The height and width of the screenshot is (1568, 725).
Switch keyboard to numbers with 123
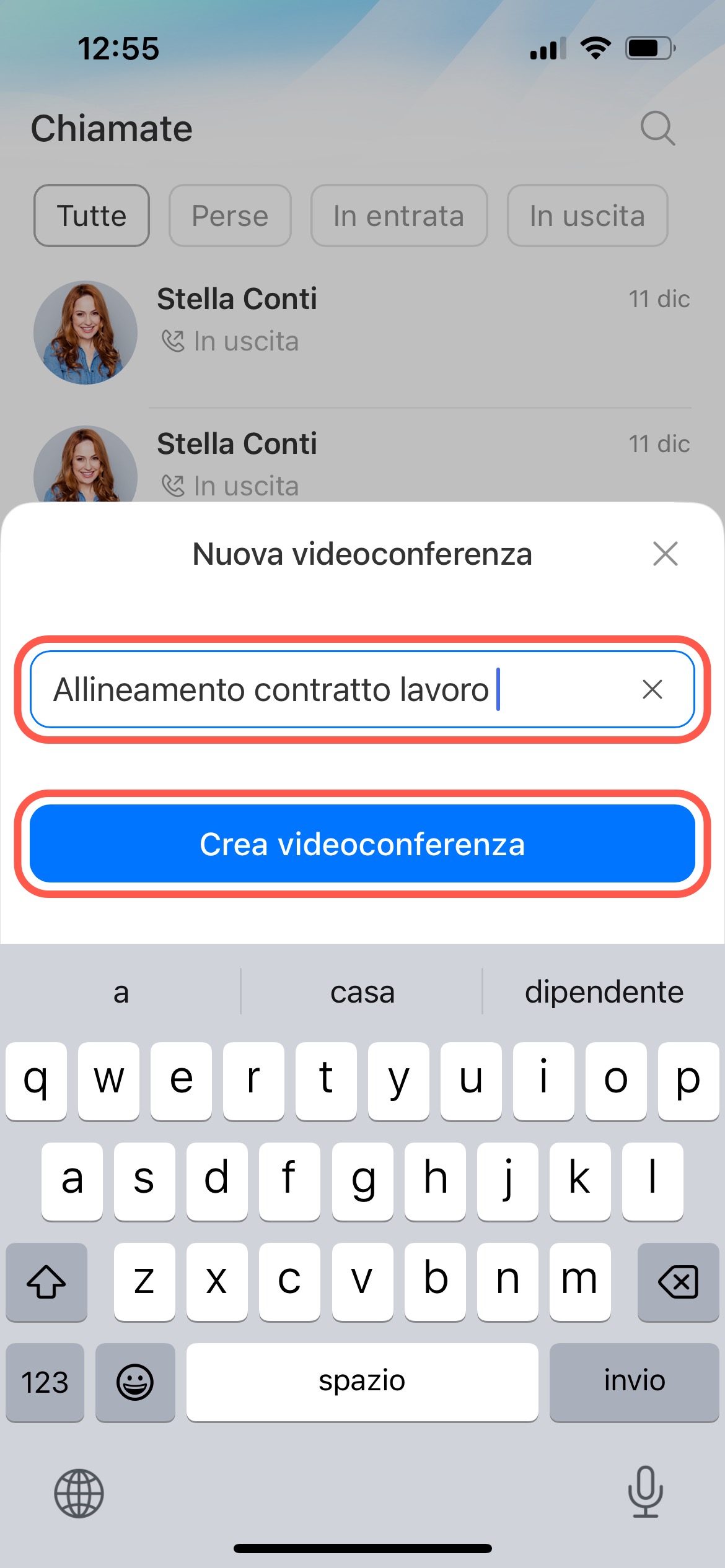[45, 1381]
